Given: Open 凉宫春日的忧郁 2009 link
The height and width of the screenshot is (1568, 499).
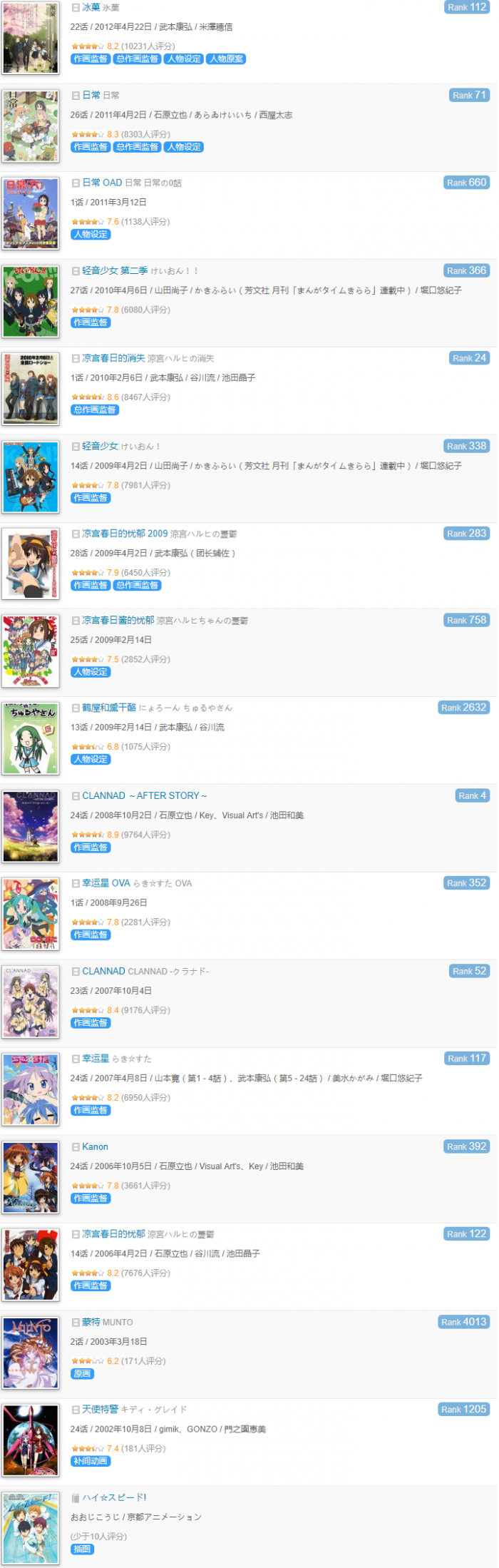Looking at the screenshot, I should (124, 534).
